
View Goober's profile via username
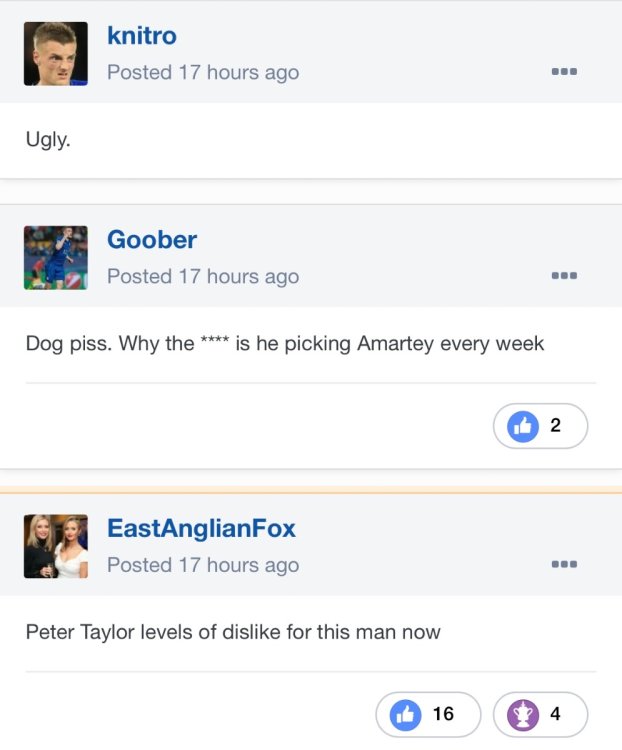tap(152, 240)
